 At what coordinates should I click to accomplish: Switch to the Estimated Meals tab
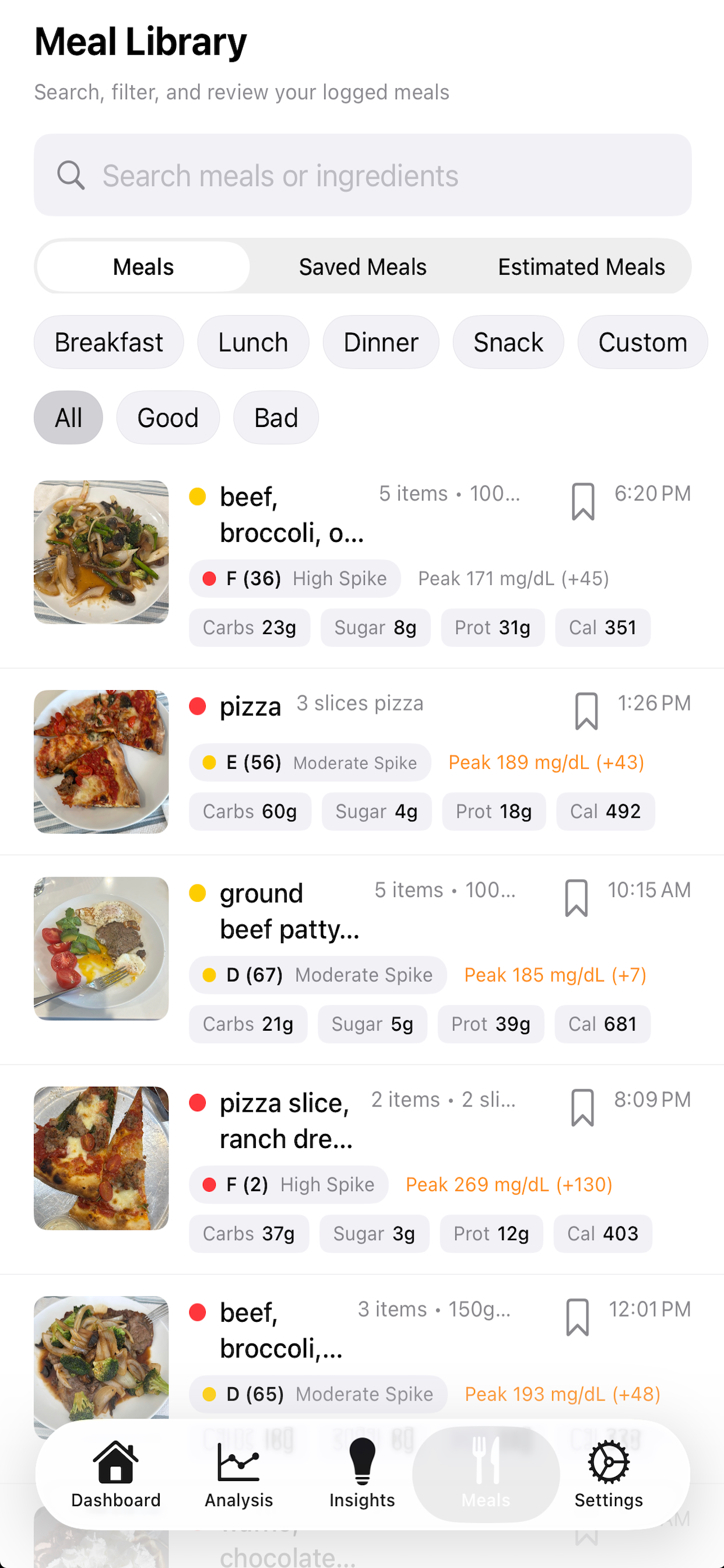(x=581, y=267)
